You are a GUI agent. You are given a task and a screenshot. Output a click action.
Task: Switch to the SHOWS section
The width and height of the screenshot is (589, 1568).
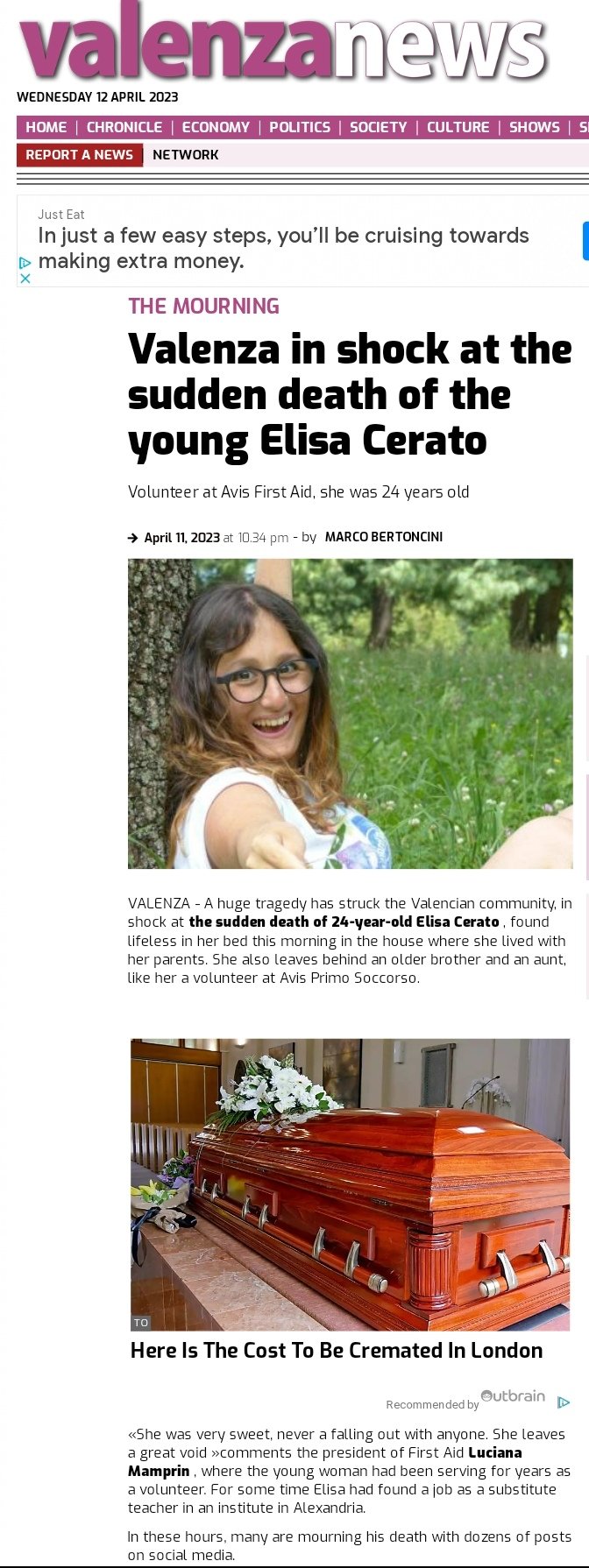click(x=534, y=127)
